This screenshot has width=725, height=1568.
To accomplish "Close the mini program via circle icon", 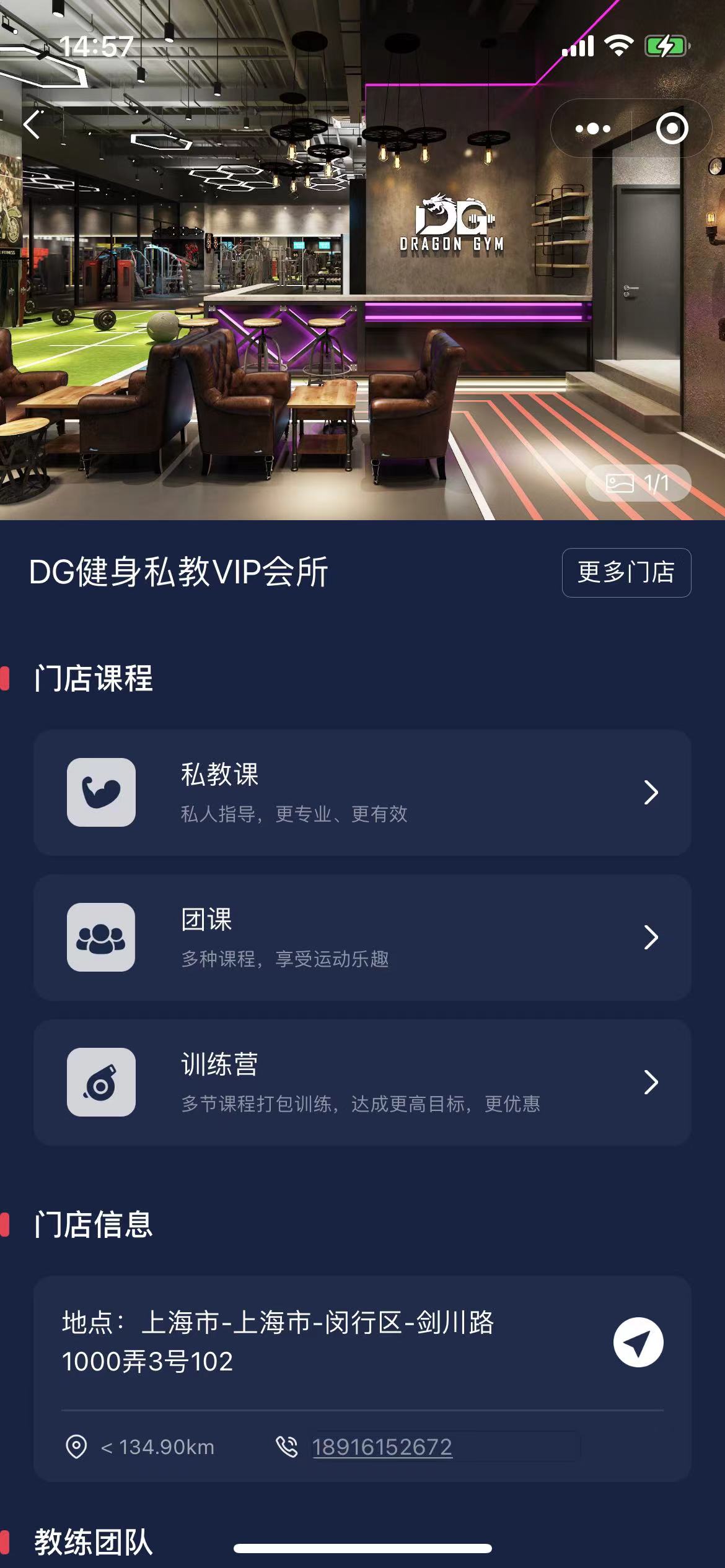I will point(672,129).
